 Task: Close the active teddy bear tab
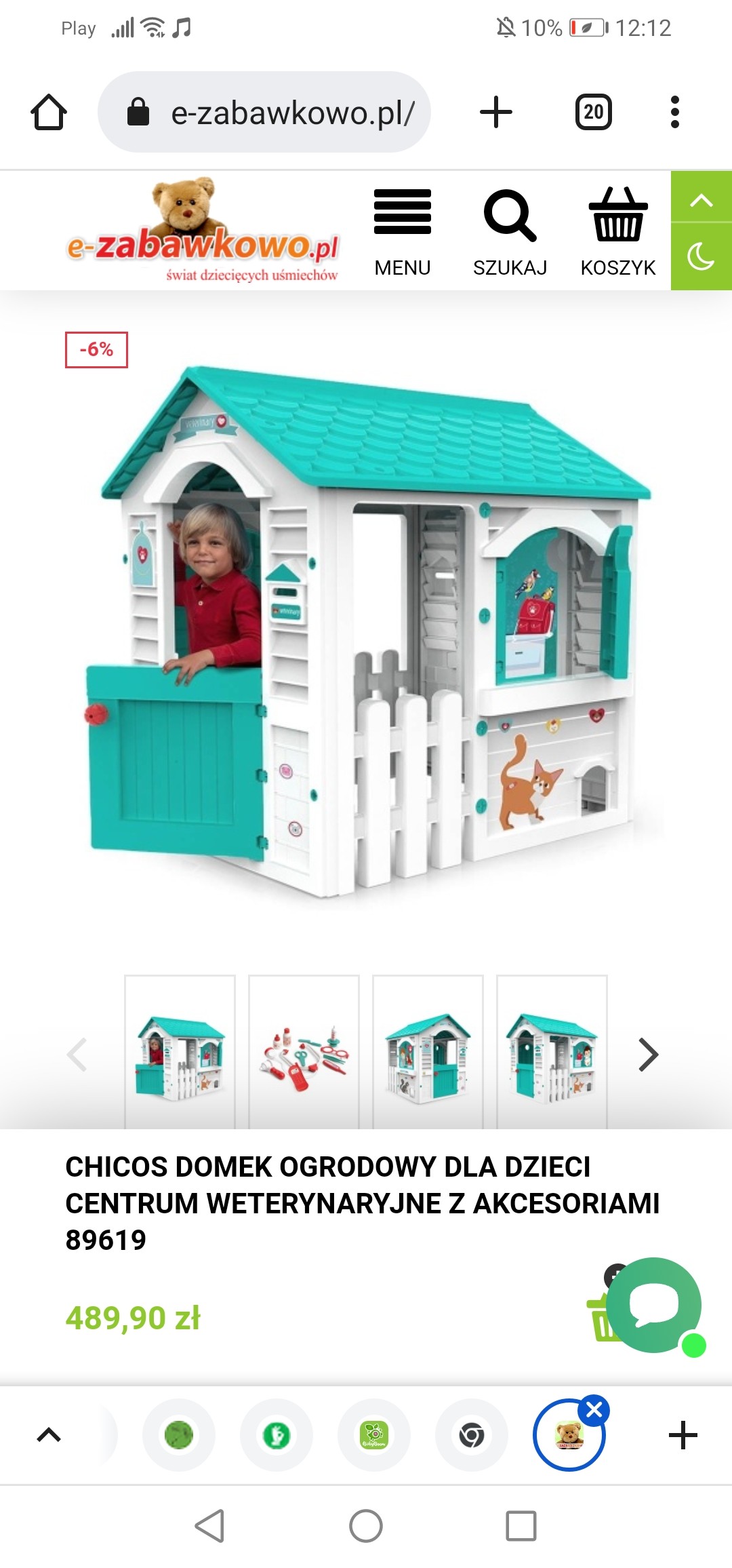[594, 1410]
